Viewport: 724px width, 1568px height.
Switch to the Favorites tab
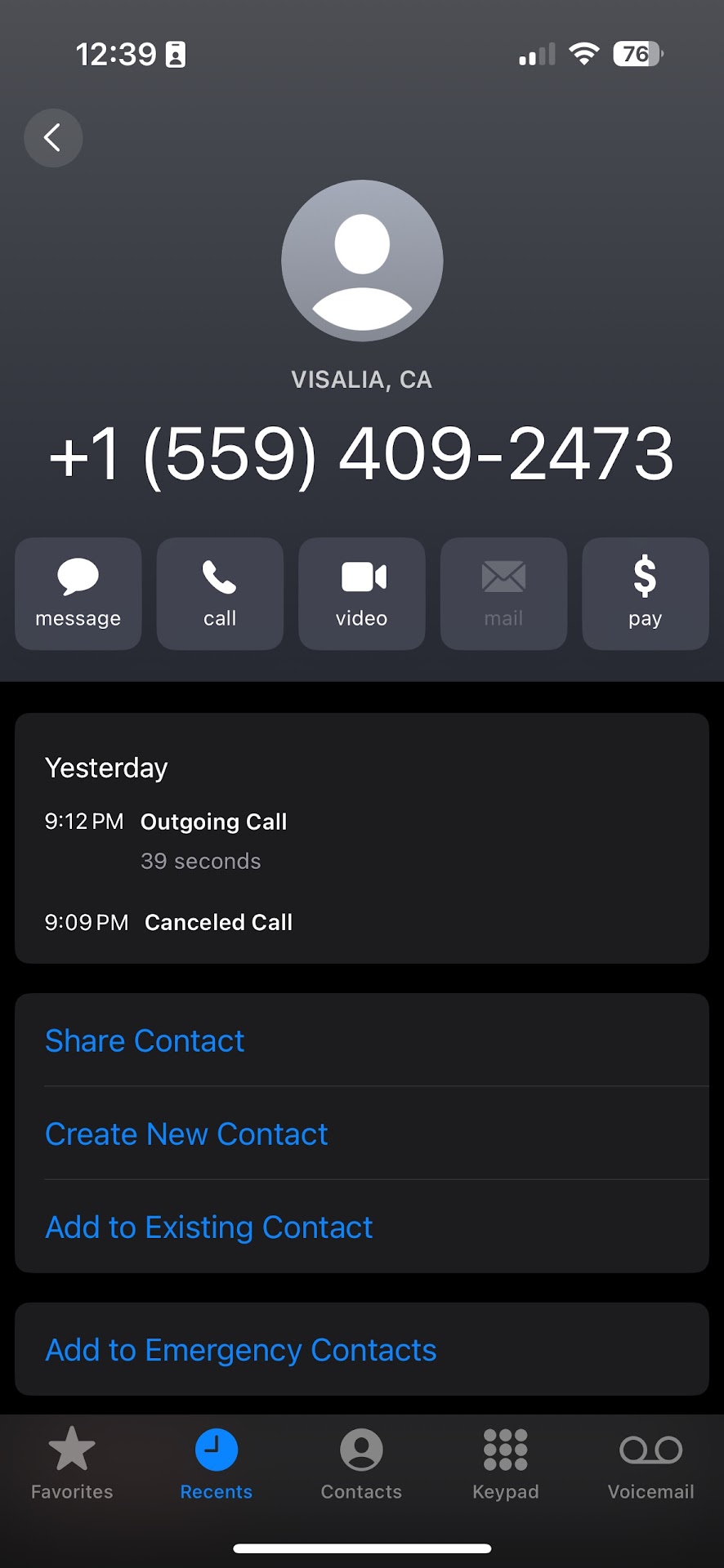click(x=72, y=1464)
